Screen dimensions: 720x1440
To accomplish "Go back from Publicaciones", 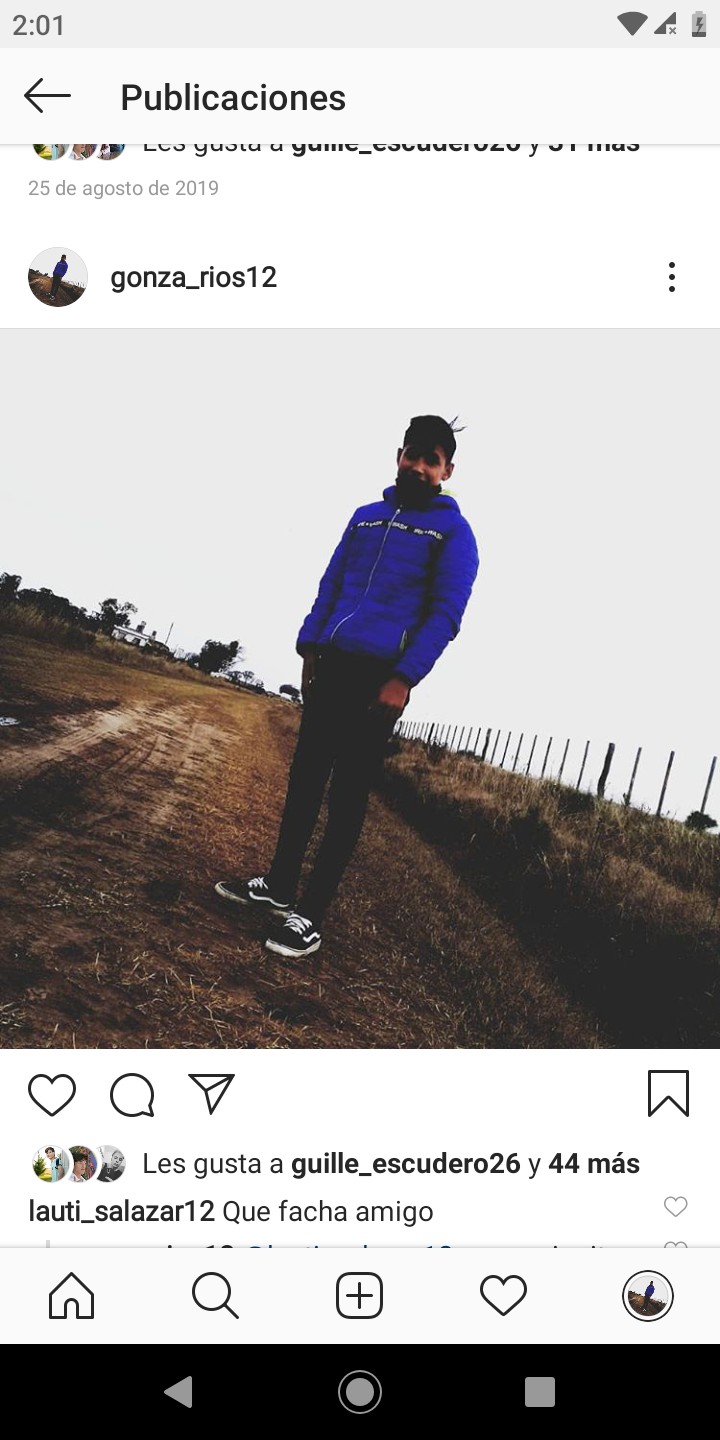I will [x=47, y=97].
